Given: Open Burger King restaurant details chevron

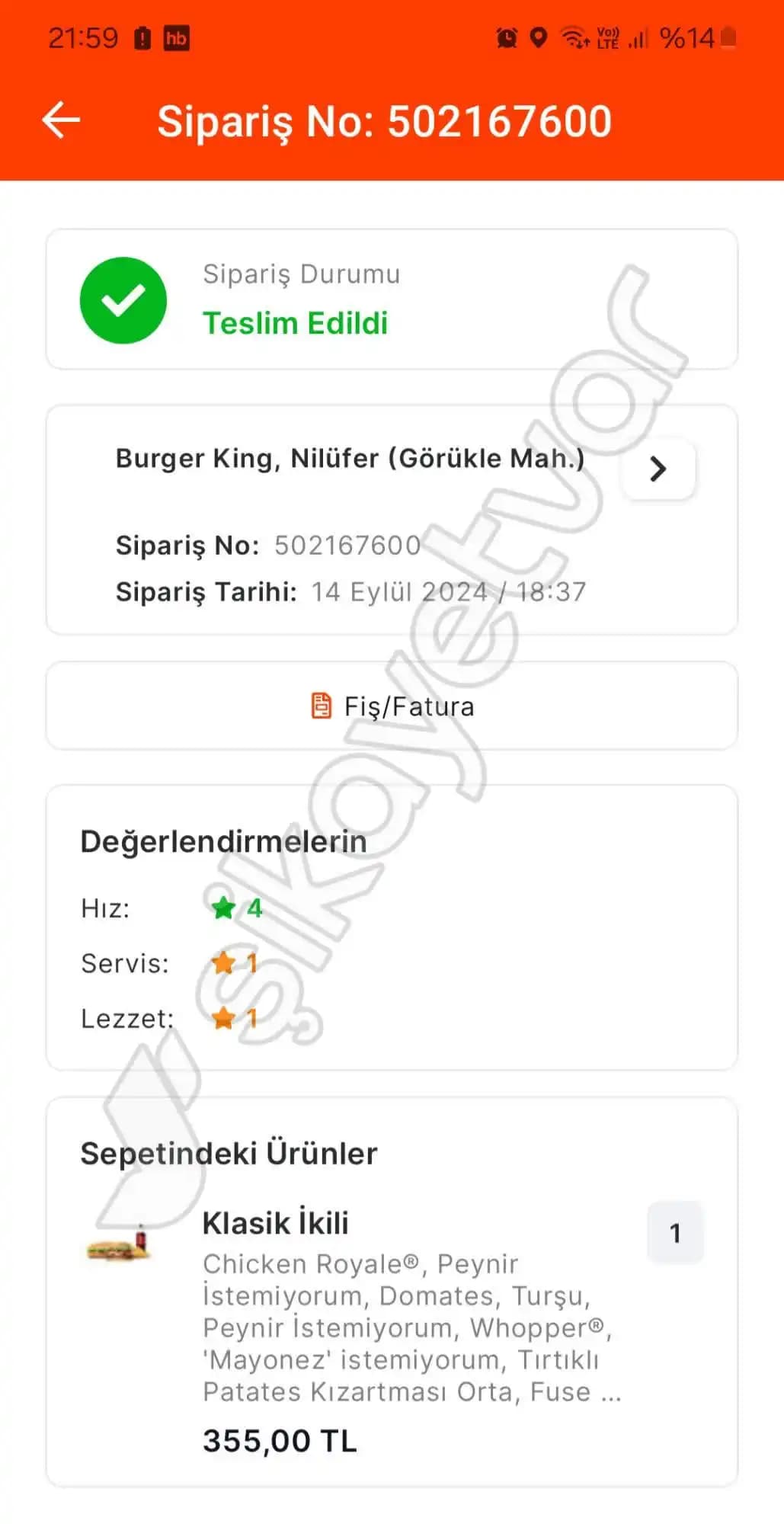Looking at the screenshot, I should (x=658, y=469).
